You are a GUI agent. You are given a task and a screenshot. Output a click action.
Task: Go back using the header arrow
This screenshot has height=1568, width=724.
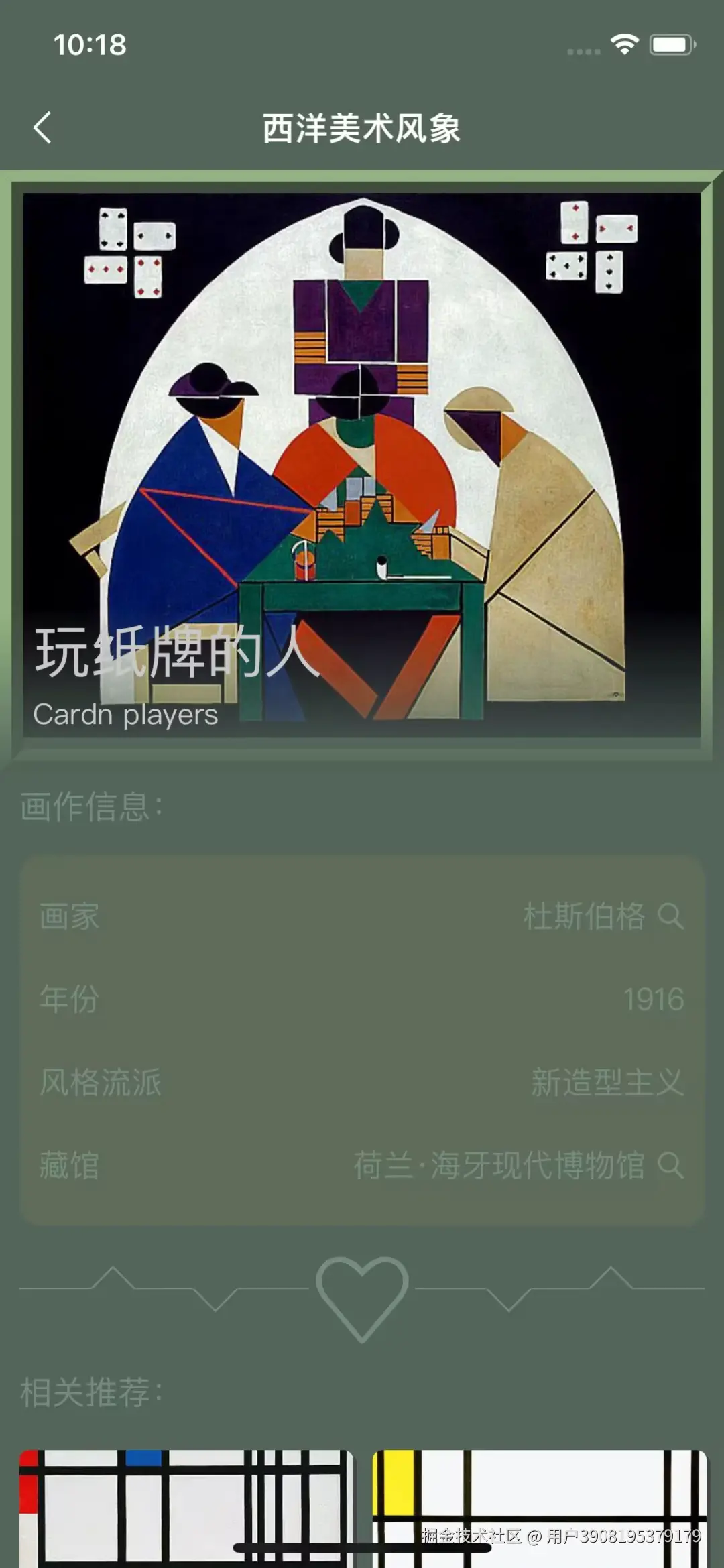pyautogui.click(x=42, y=127)
